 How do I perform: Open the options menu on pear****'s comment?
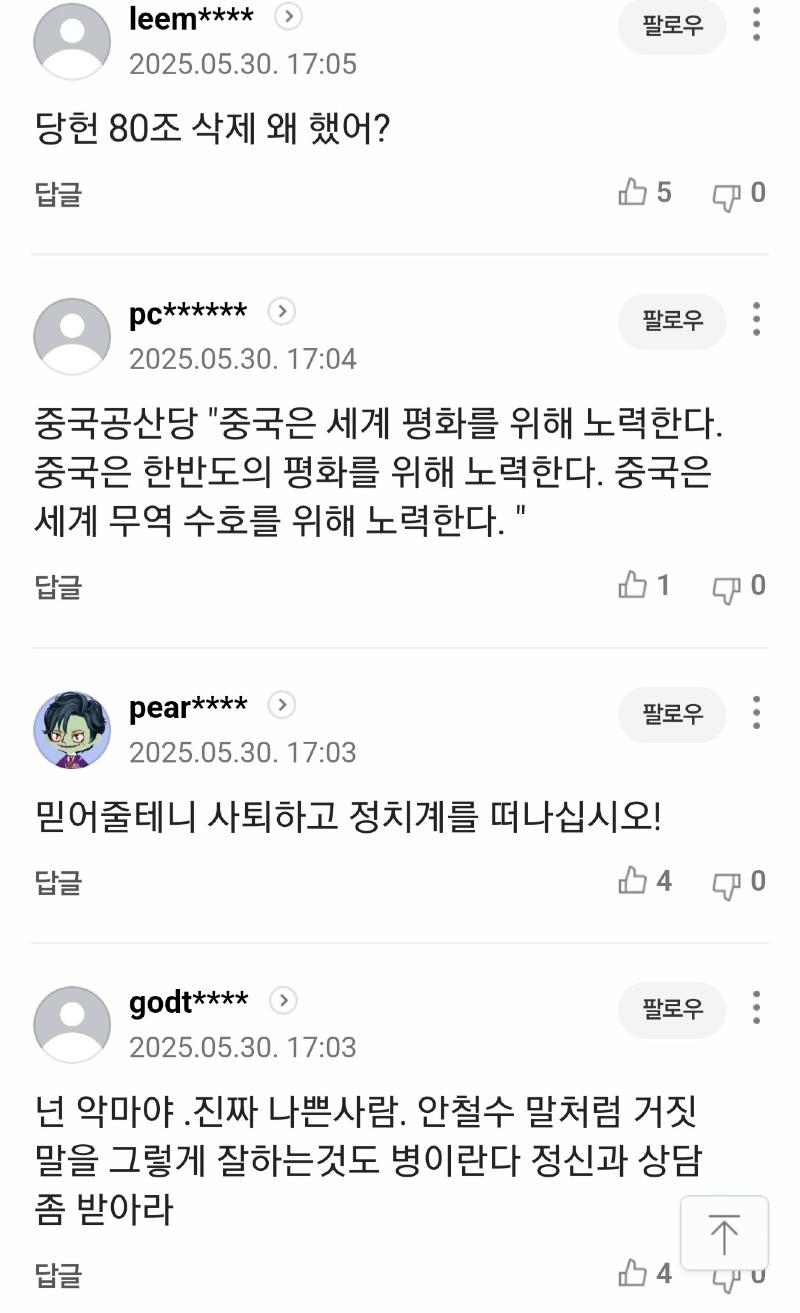point(757,715)
